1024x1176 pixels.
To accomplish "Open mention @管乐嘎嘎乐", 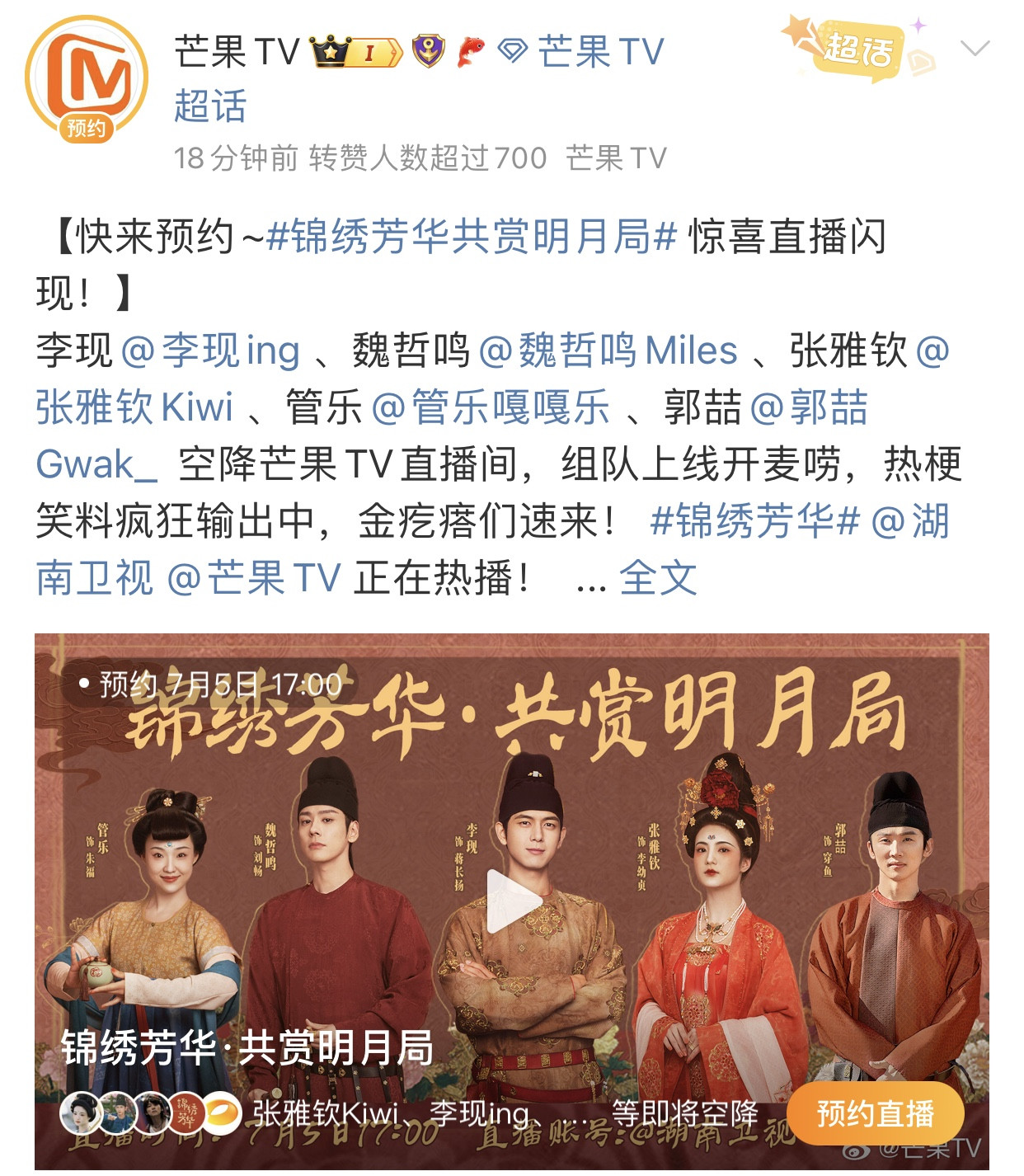I will 491,407.
